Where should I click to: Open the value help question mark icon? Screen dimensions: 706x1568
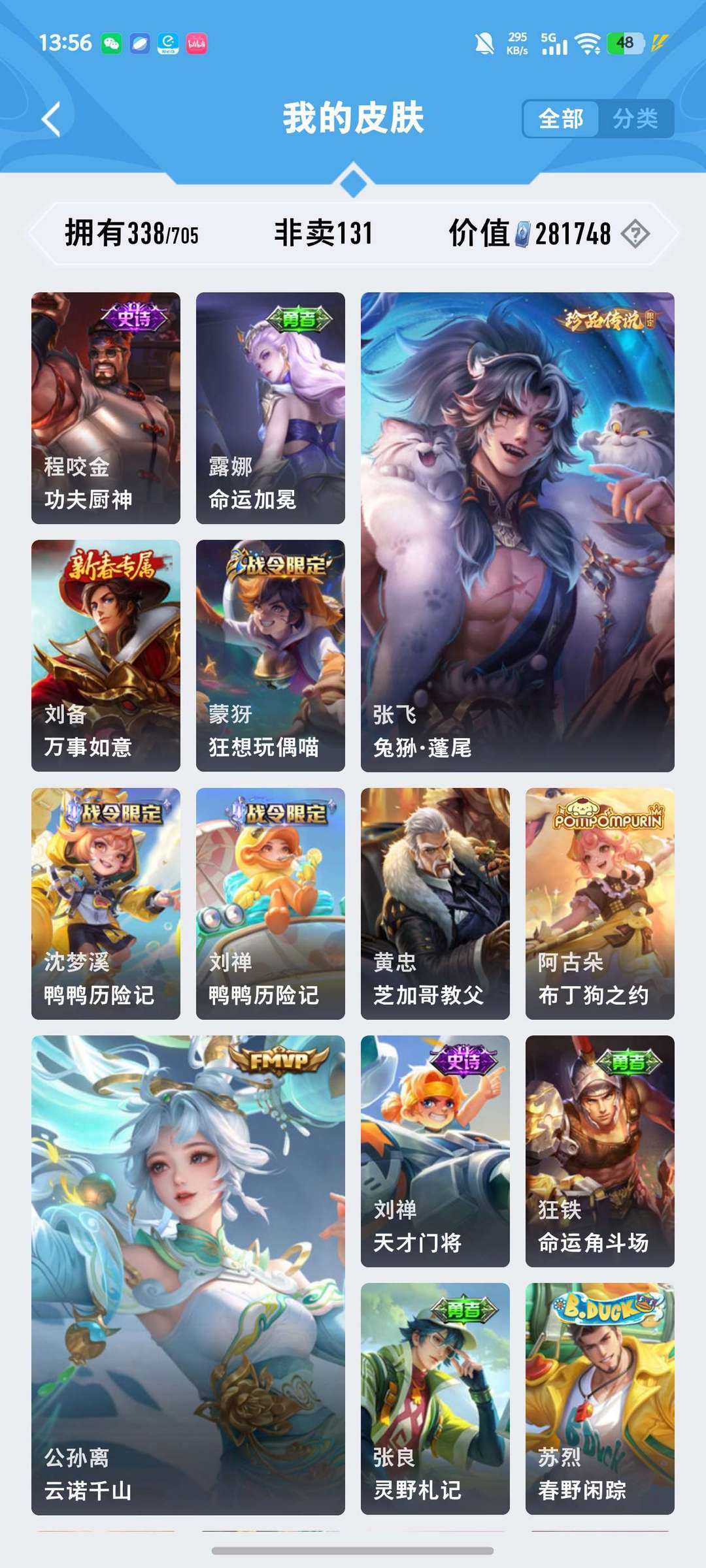pos(635,234)
